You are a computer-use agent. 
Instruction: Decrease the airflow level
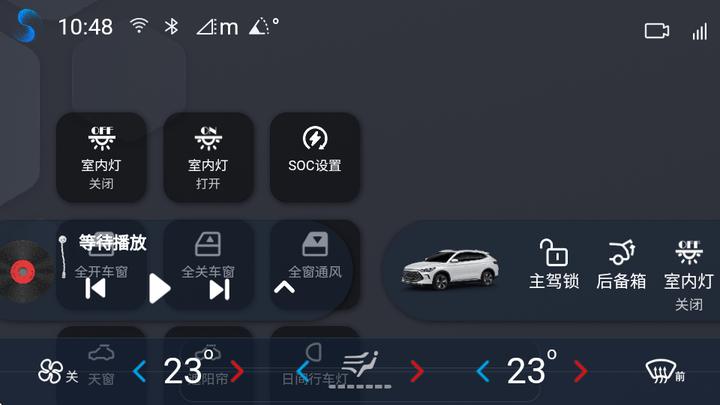tap(302, 372)
